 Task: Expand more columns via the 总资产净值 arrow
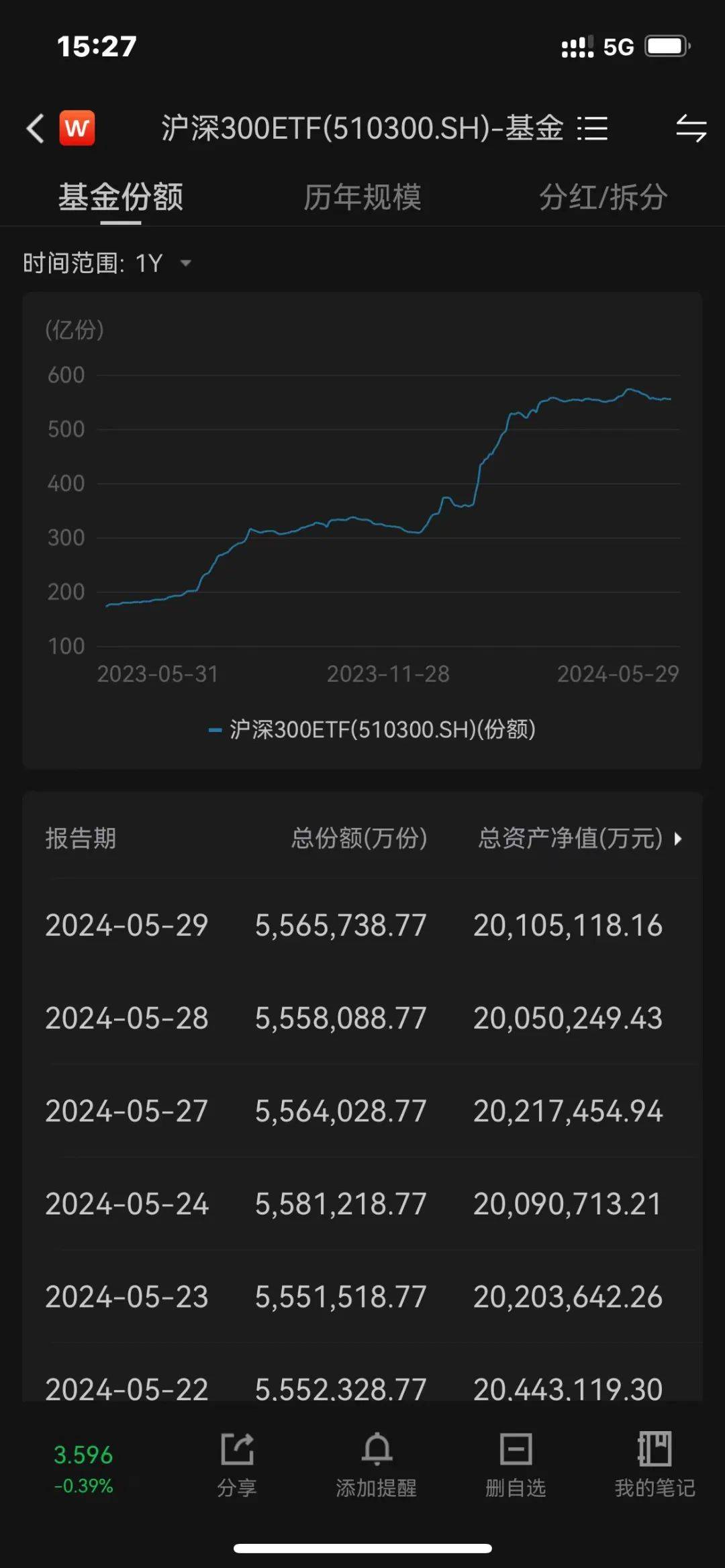pos(678,839)
